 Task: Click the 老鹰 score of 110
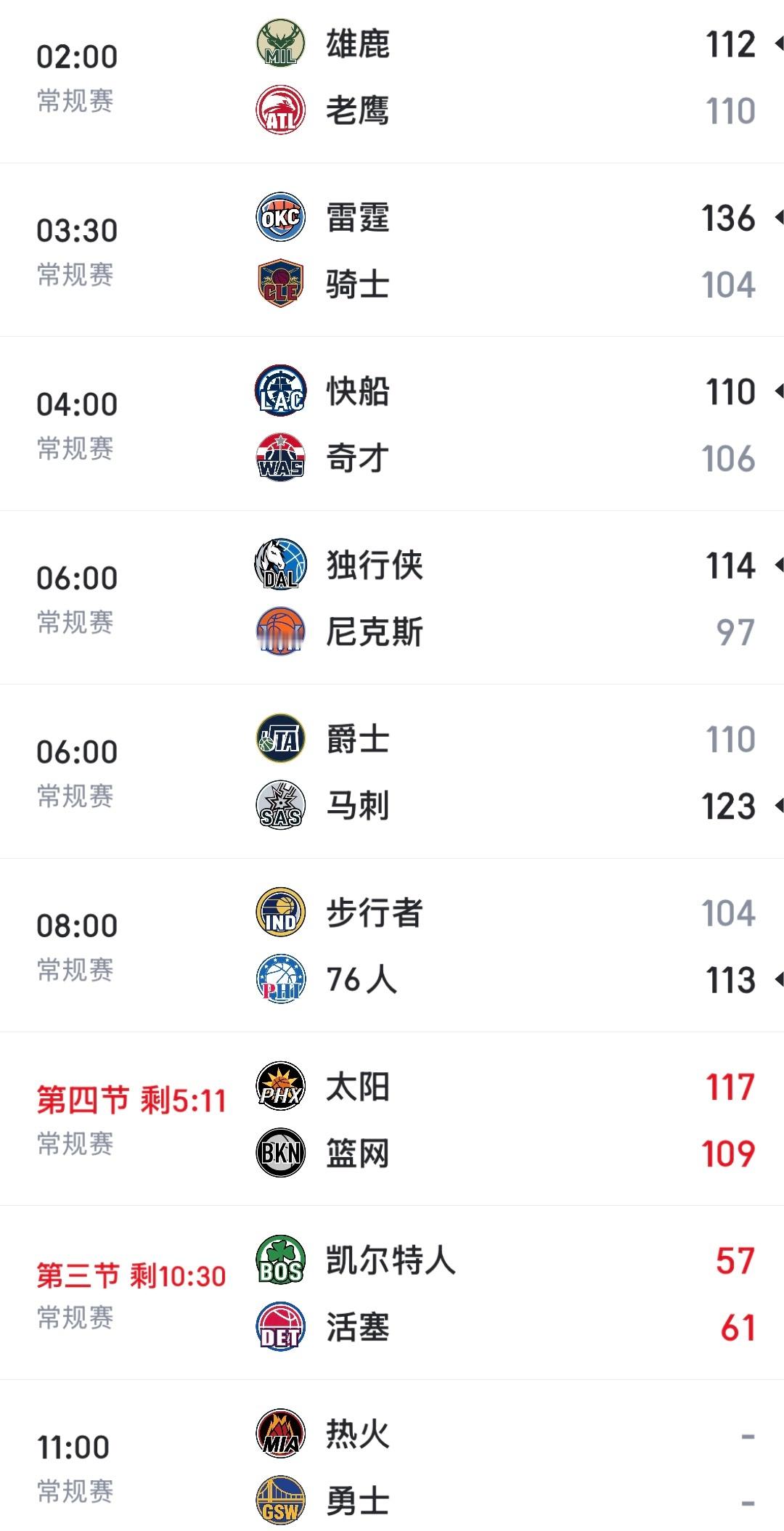730,110
